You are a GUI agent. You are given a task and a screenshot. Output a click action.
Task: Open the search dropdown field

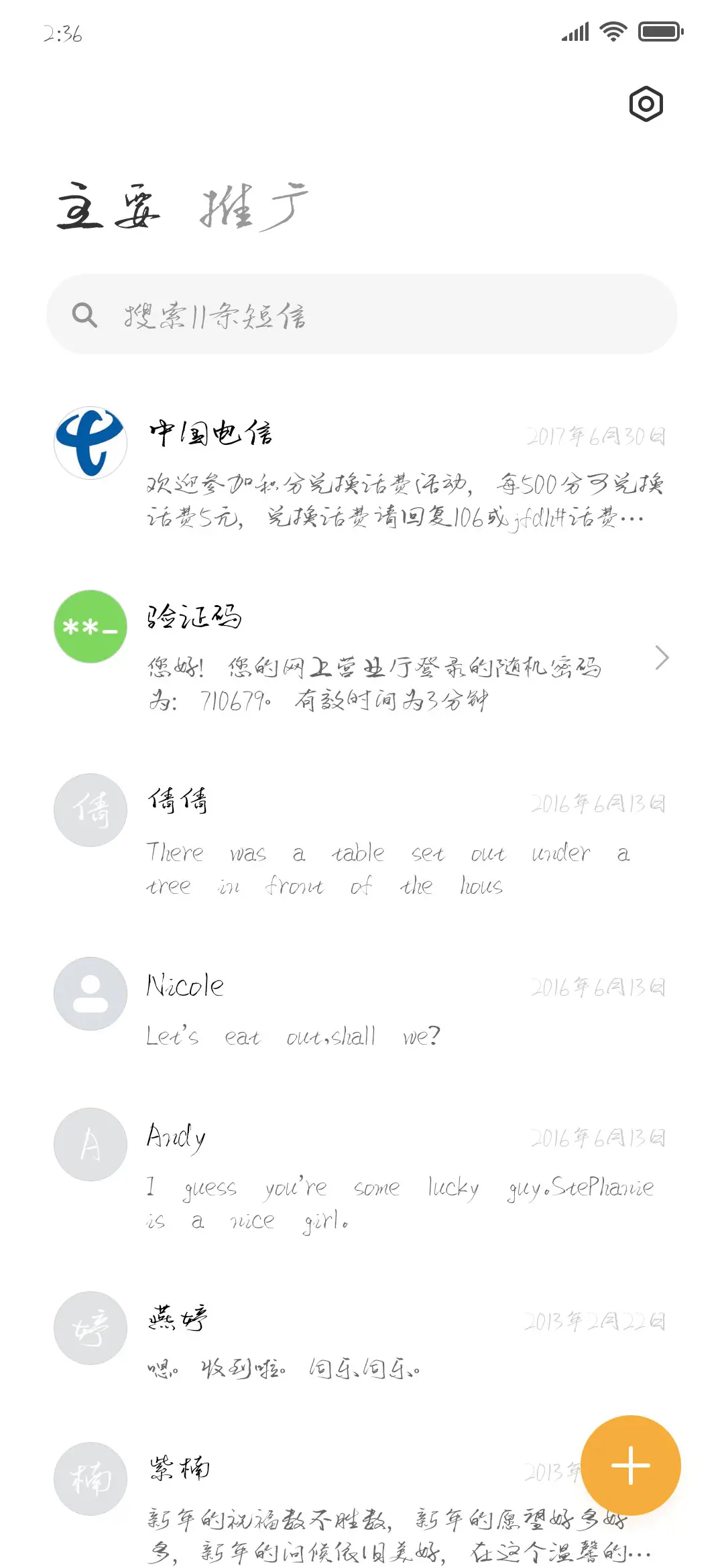point(362,316)
